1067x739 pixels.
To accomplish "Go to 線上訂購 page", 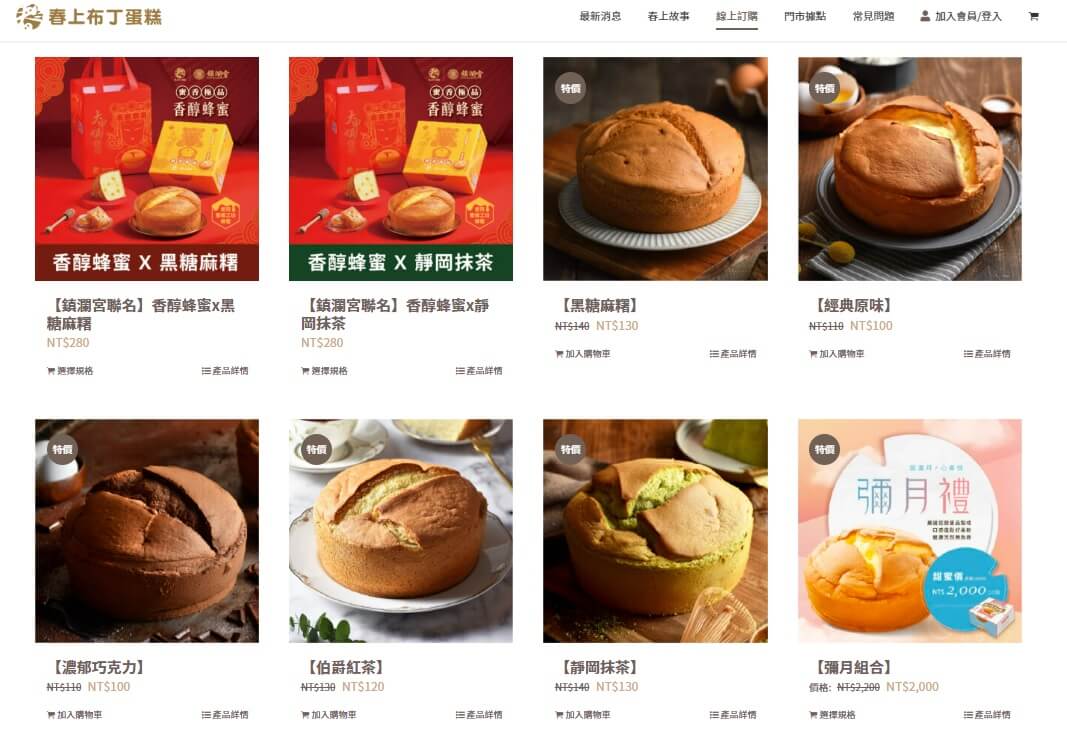I will tap(736, 17).
